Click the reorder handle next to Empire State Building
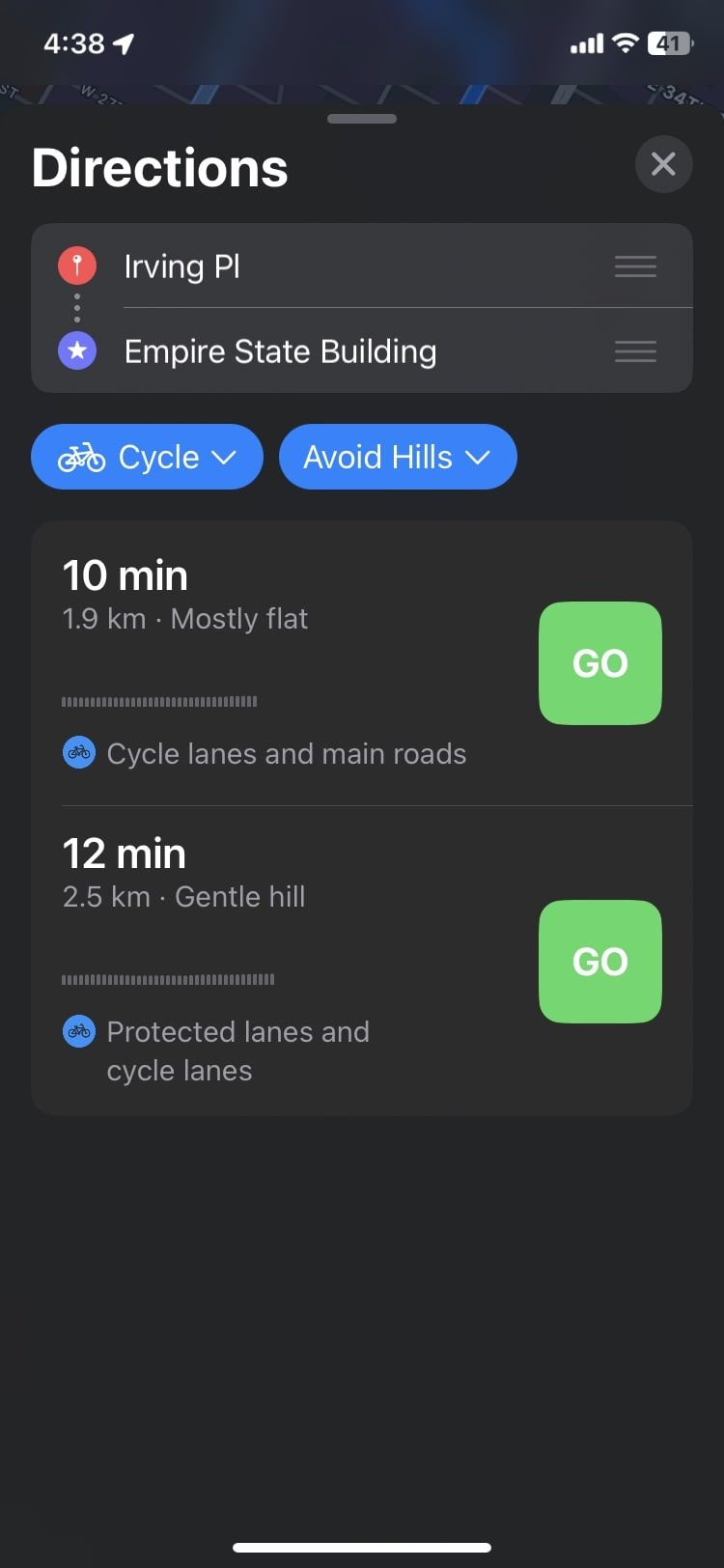The image size is (724, 1568). 635,351
